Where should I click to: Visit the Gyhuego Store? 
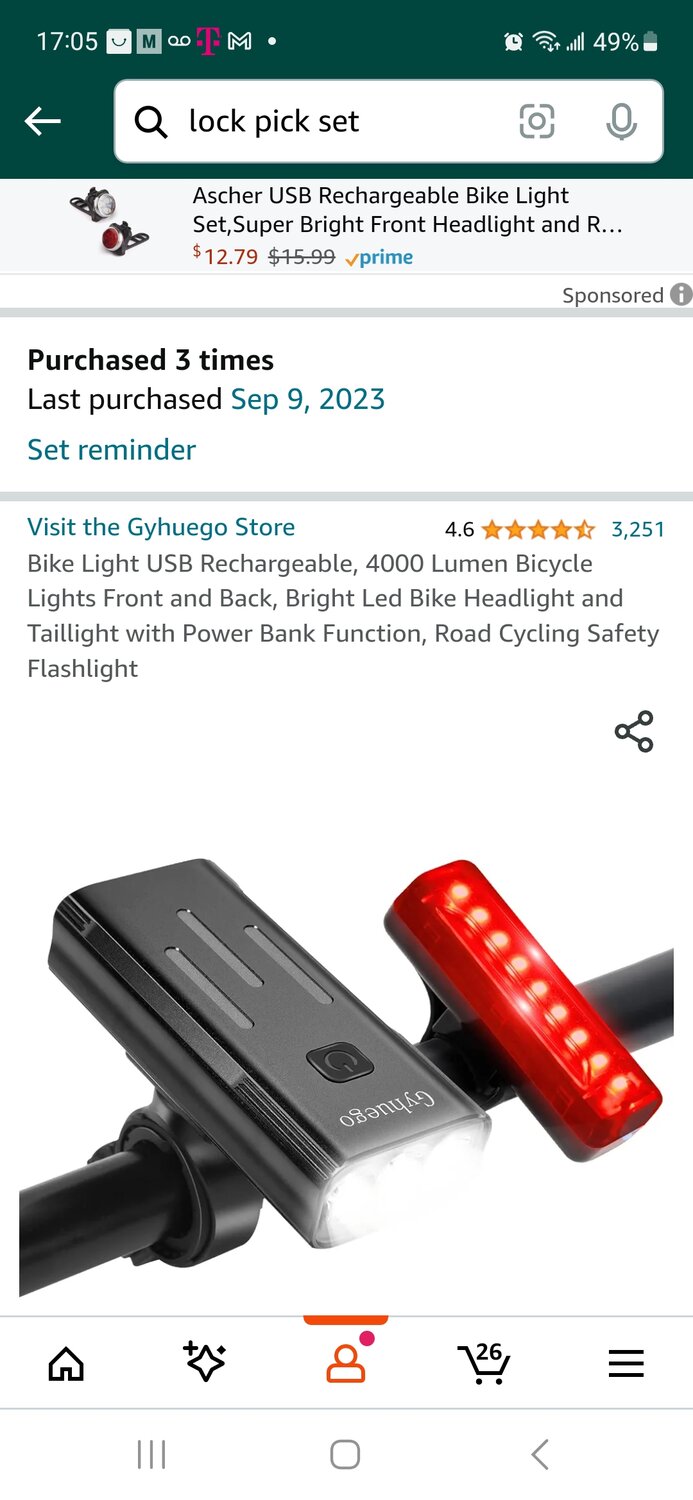coord(161,527)
